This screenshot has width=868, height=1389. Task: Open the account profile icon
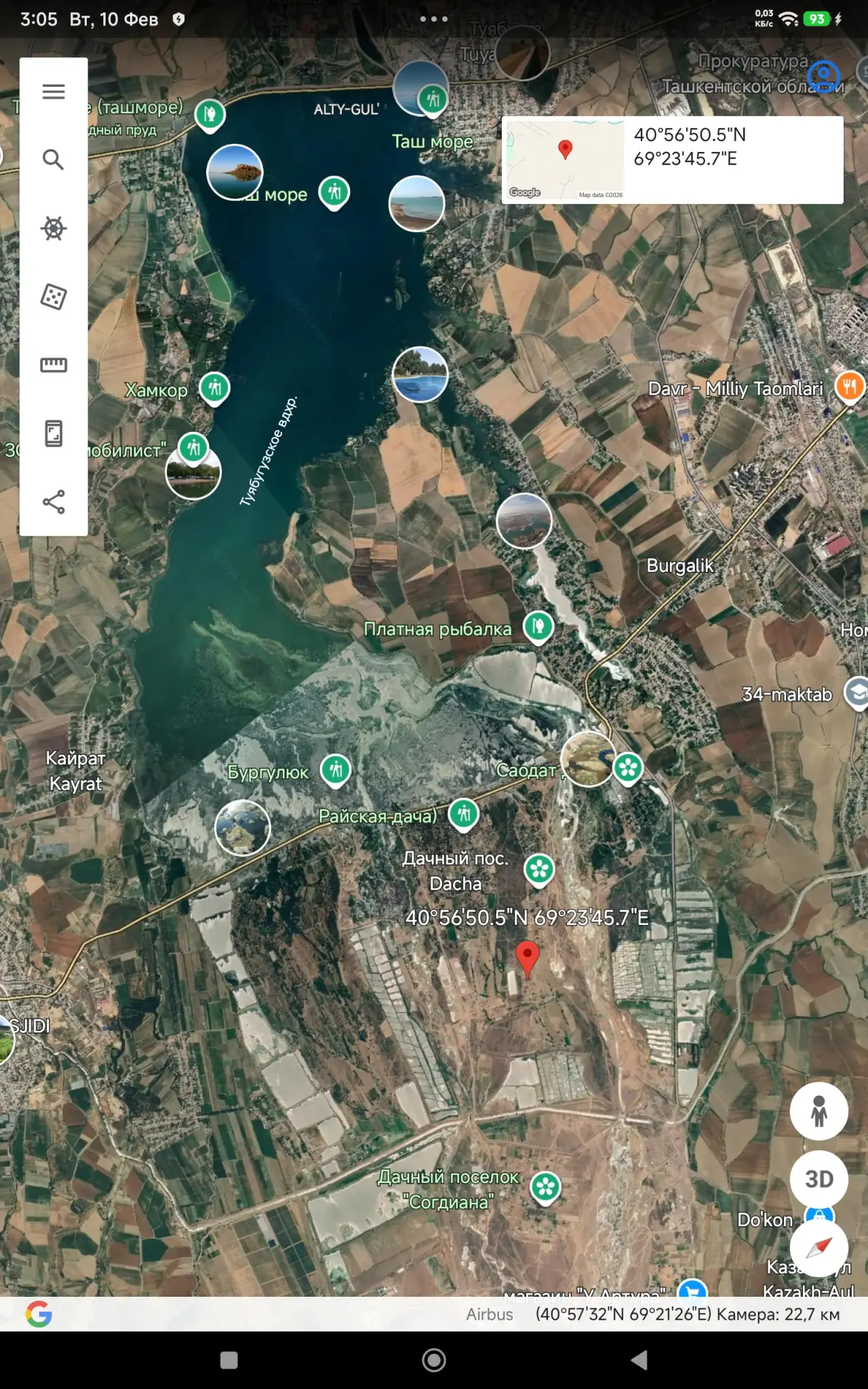point(824,76)
